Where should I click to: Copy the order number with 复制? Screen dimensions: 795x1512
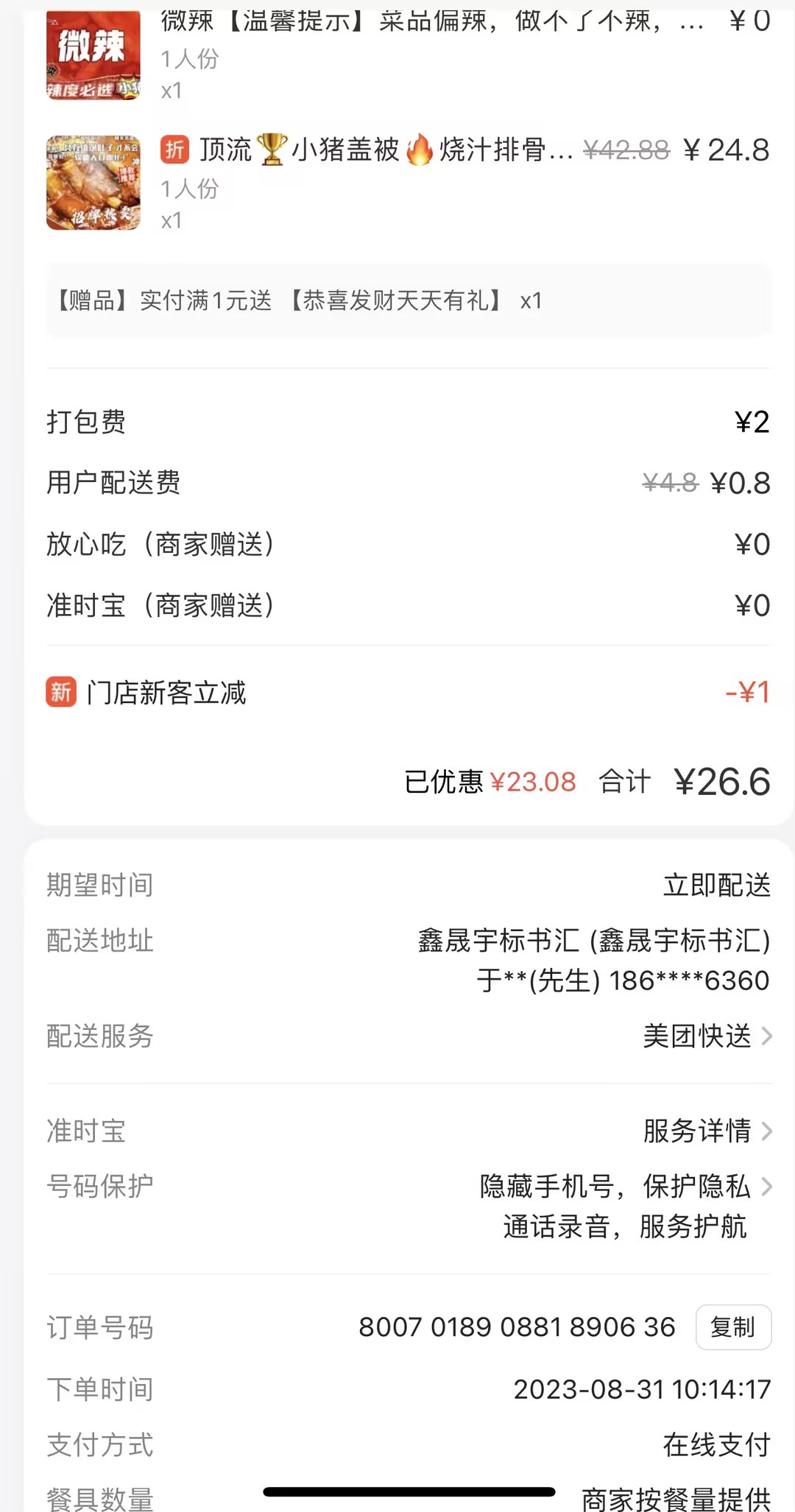pos(733,1327)
